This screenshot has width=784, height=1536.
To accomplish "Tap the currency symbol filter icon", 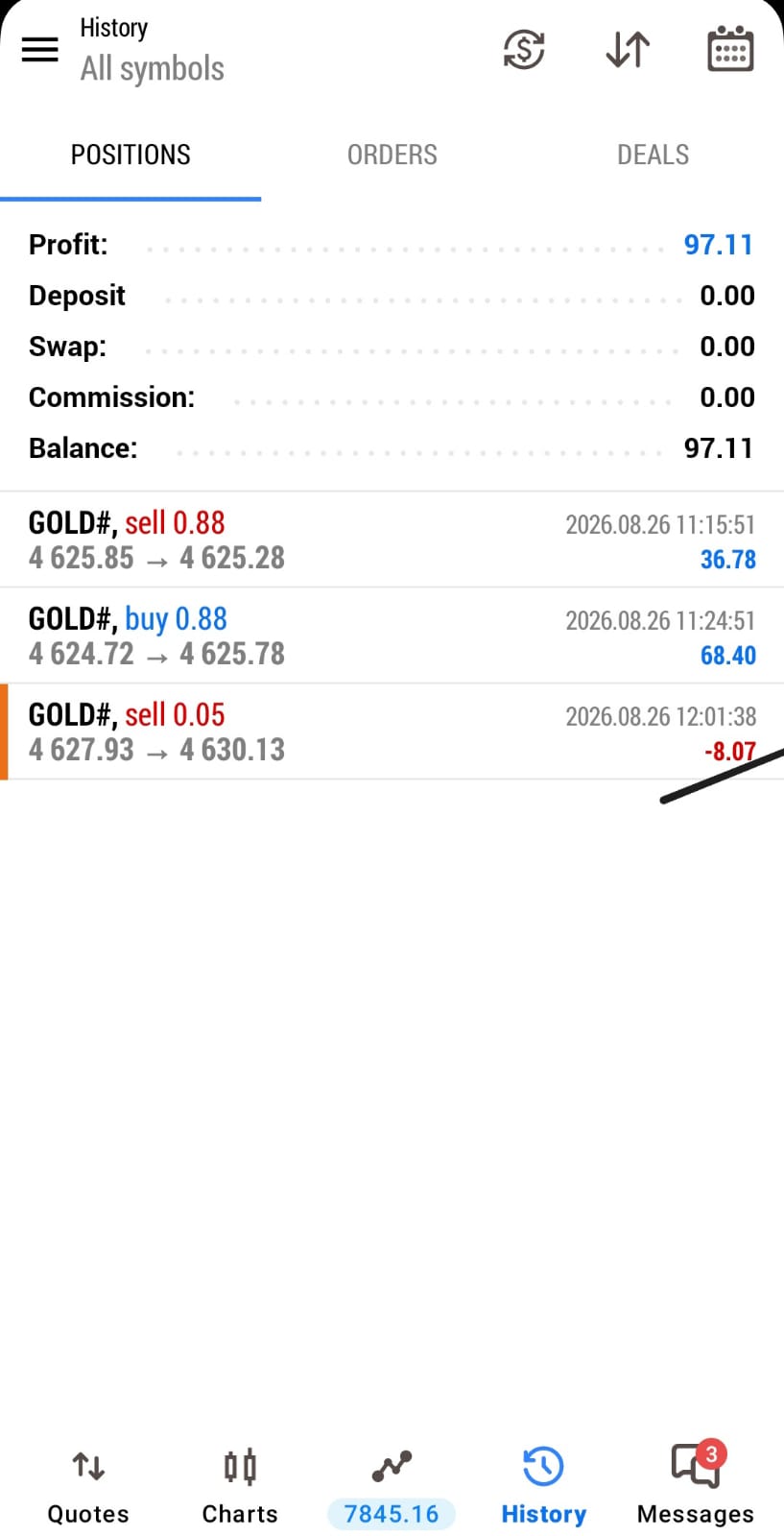I will coord(524,50).
